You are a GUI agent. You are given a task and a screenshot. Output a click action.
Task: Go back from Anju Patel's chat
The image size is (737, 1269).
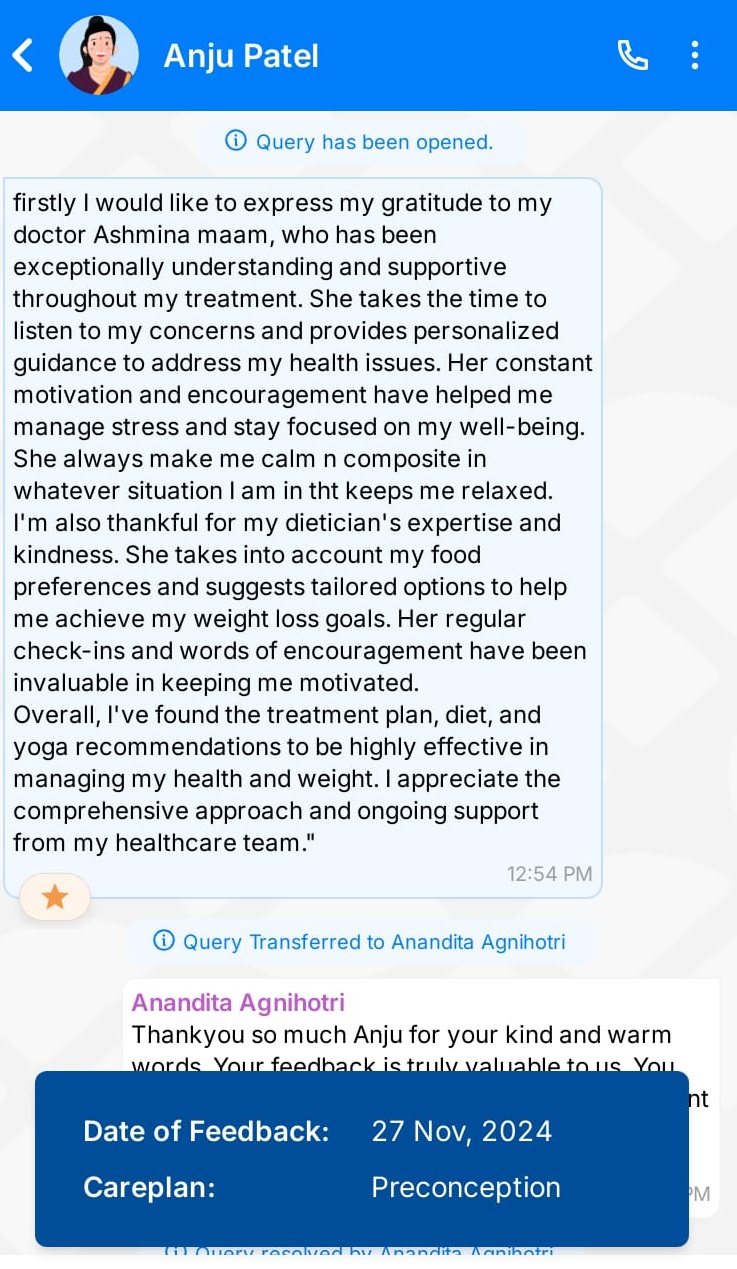[24, 55]
